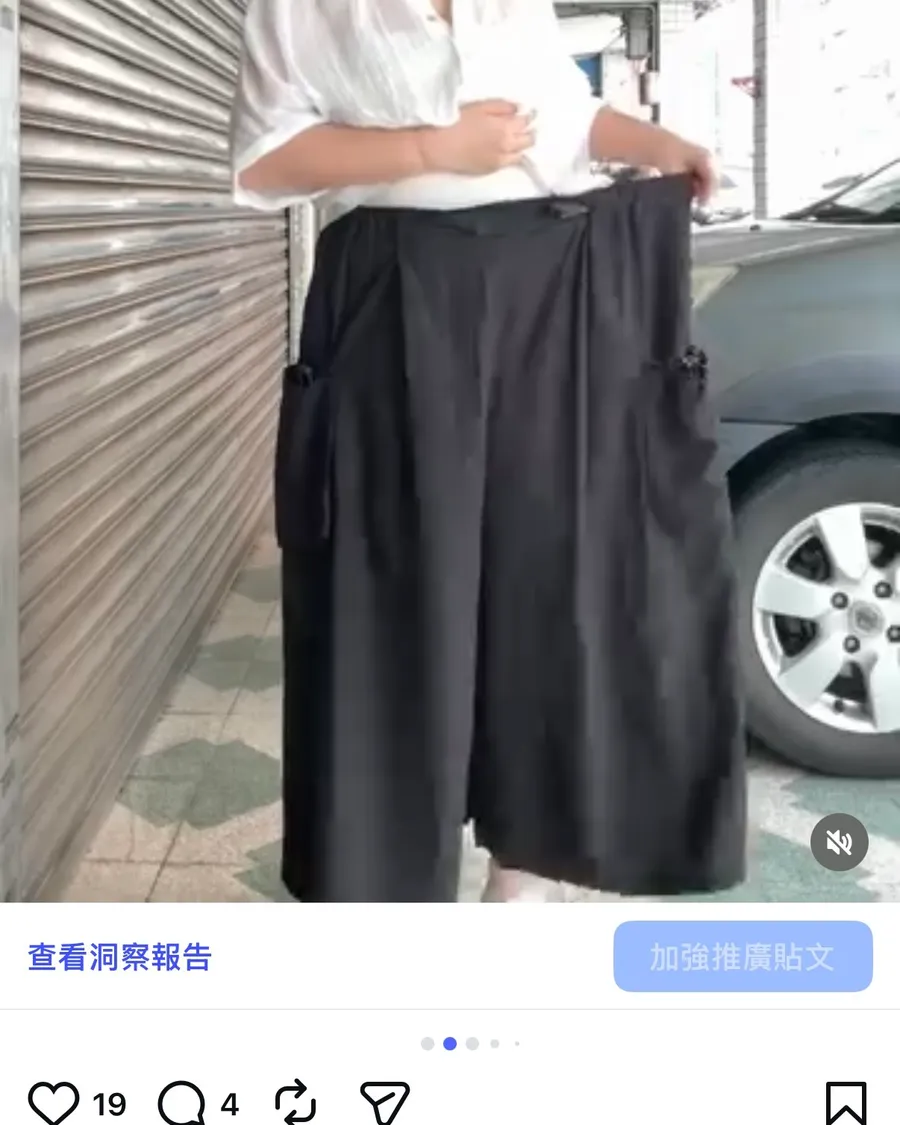900x1125 pixels.
Task: Tap the 加強推廣貼文 boost button
Action: (743, 956)
